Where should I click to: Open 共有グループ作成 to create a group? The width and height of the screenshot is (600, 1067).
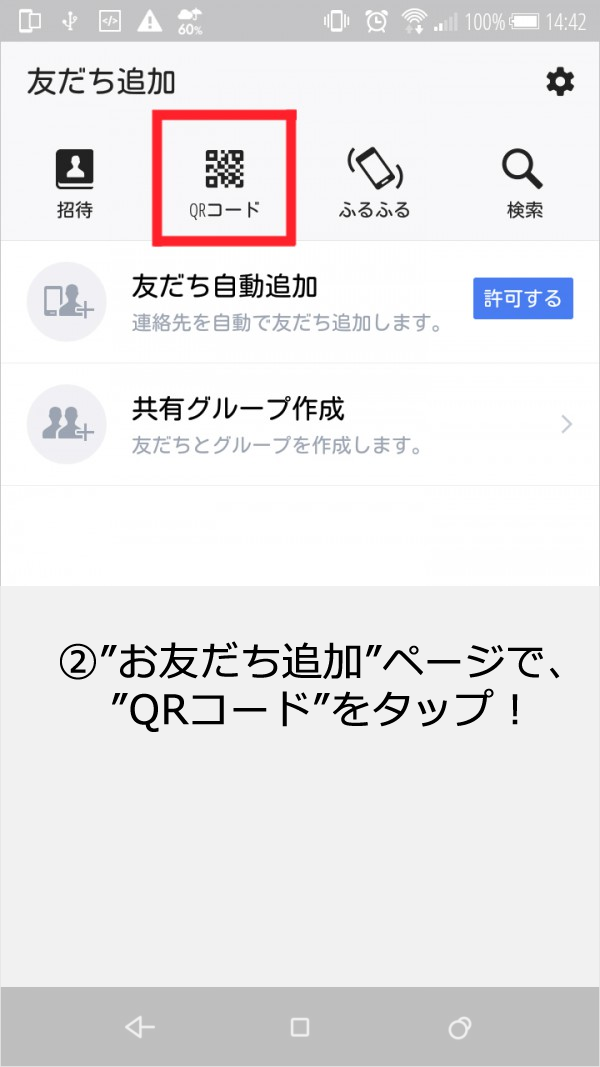click(x=300, y=424)
